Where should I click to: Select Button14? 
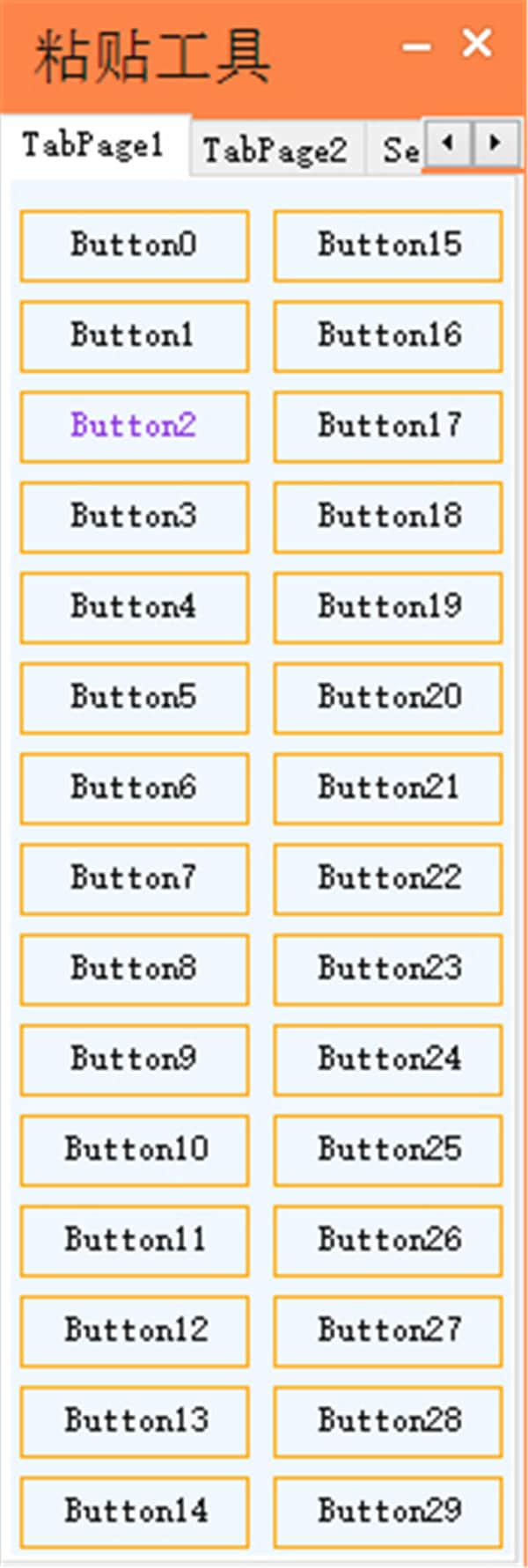(134, 1511)
